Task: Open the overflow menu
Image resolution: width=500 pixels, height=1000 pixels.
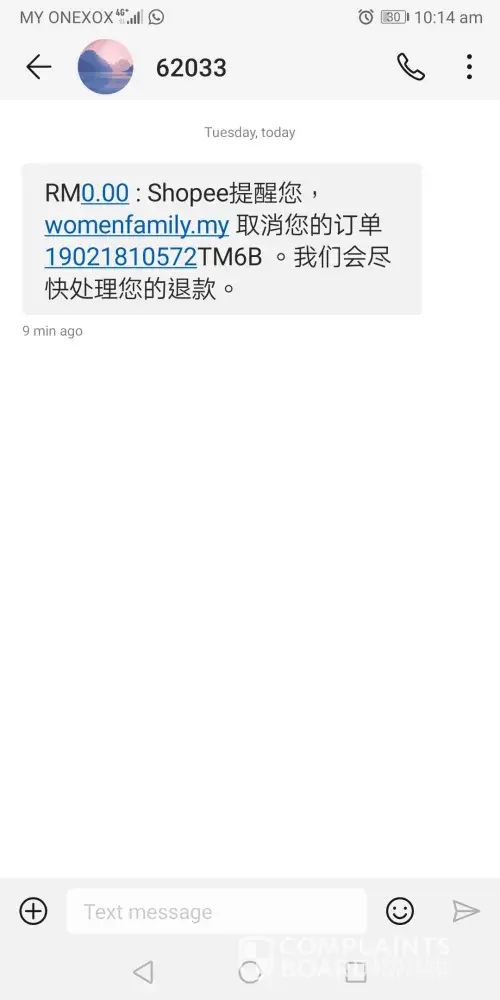Action: coord(469,66)
